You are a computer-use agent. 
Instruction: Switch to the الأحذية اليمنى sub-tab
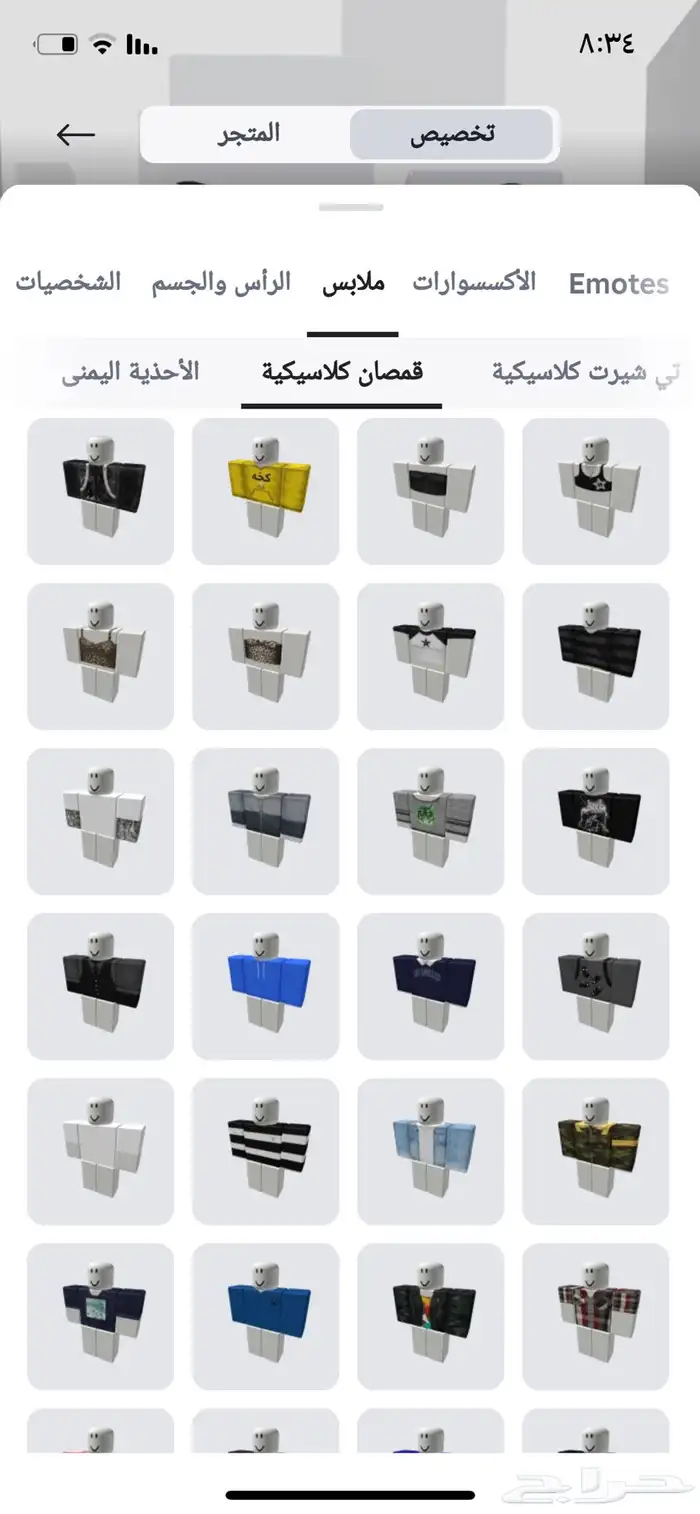[x=130, y=372]
